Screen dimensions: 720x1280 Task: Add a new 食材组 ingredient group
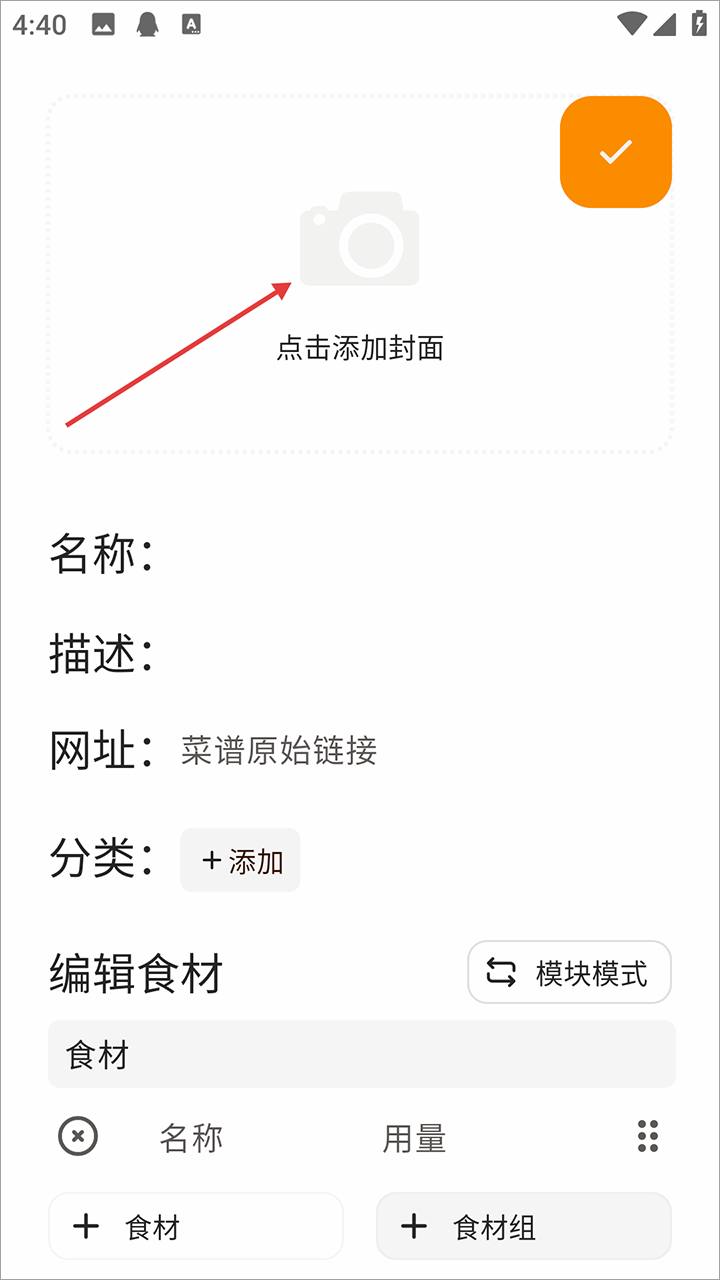[x=523, y=1226]
